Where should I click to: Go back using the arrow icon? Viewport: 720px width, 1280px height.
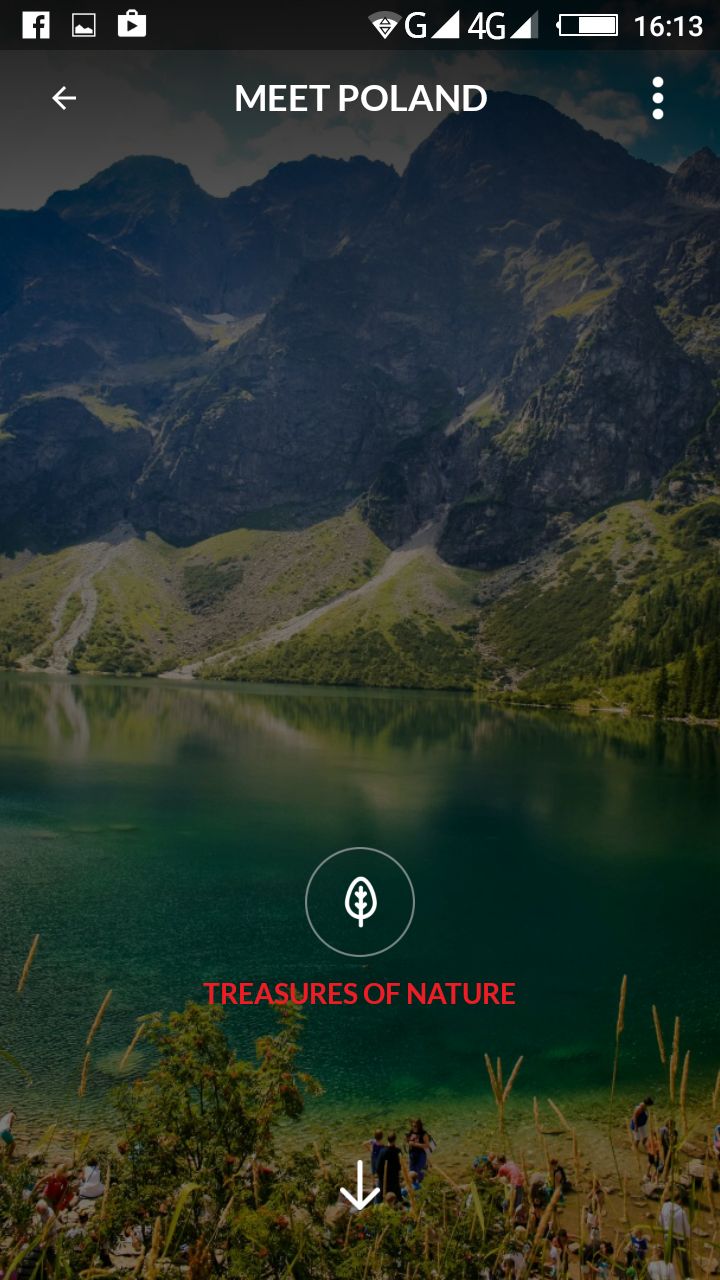(64, 98)
